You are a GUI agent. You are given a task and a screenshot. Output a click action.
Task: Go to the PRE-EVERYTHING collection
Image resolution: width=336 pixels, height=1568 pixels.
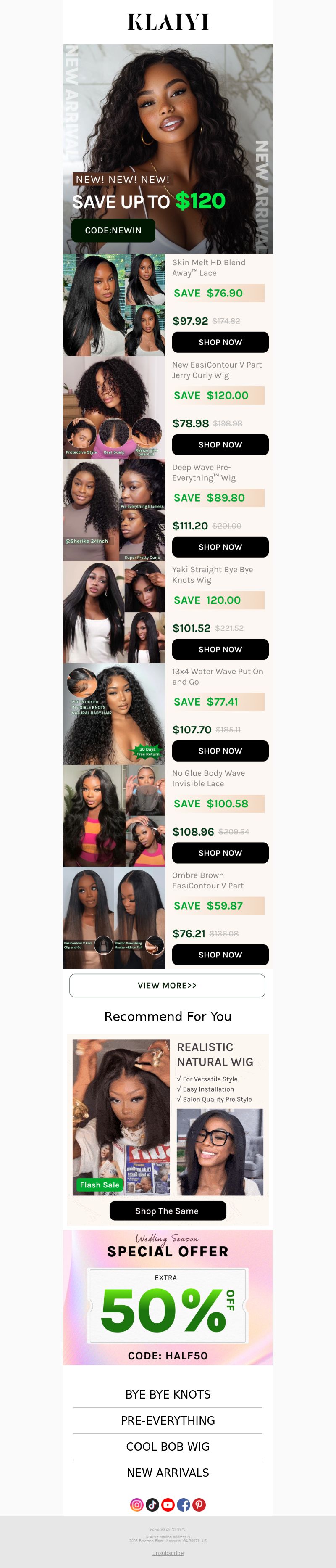pos(168,1420)
